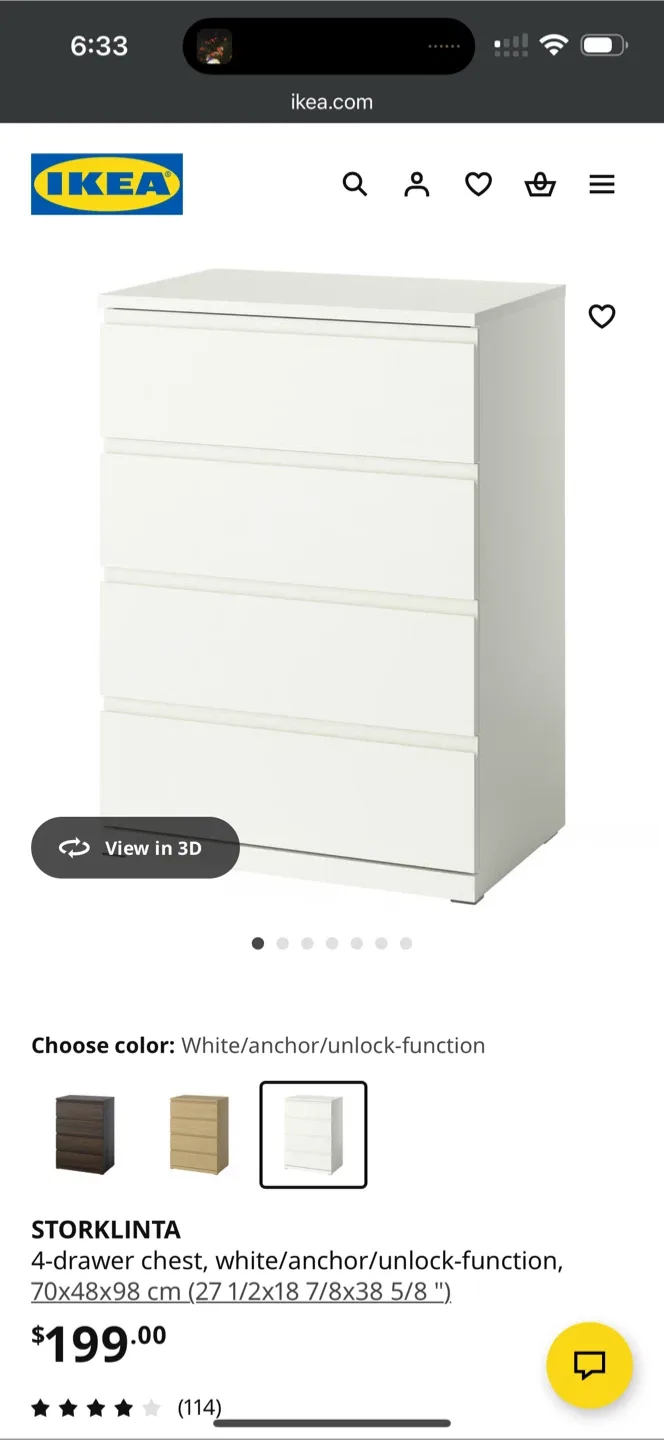Go to the IKEA home page via the logo
This screenshot has width=664, height=1440.
point(107,184)
